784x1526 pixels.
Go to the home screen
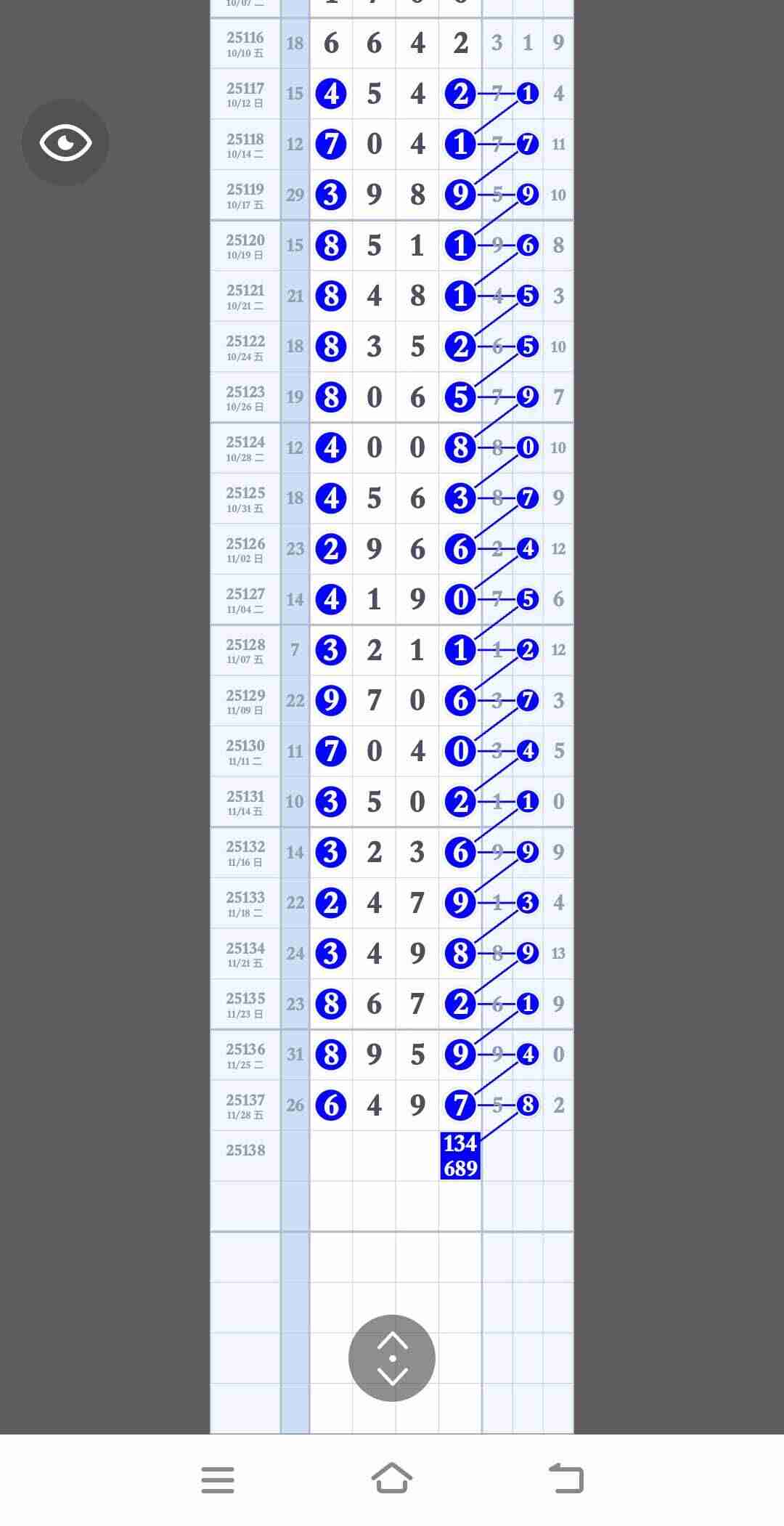[392, 1478]
